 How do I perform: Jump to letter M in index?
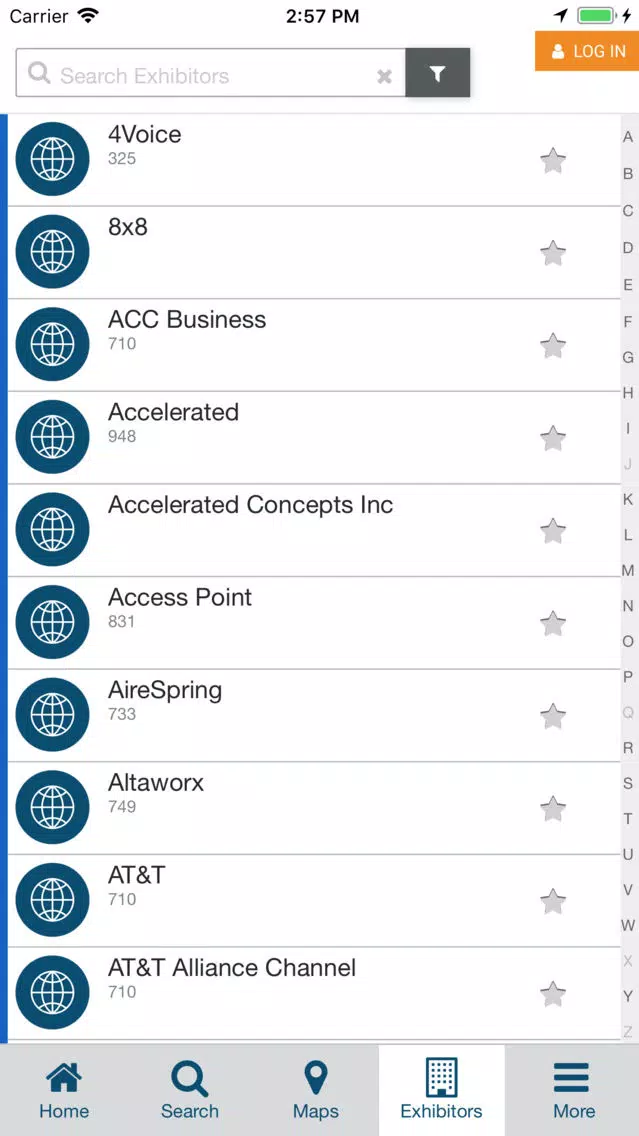(x=628, y=571)
